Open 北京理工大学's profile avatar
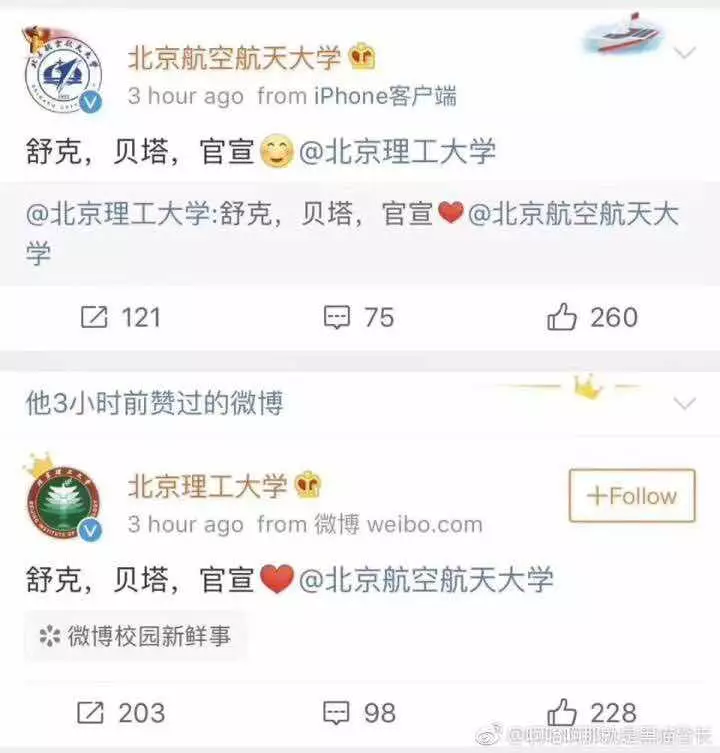Viewport: 720px width, 753px height. pos(63,502)
